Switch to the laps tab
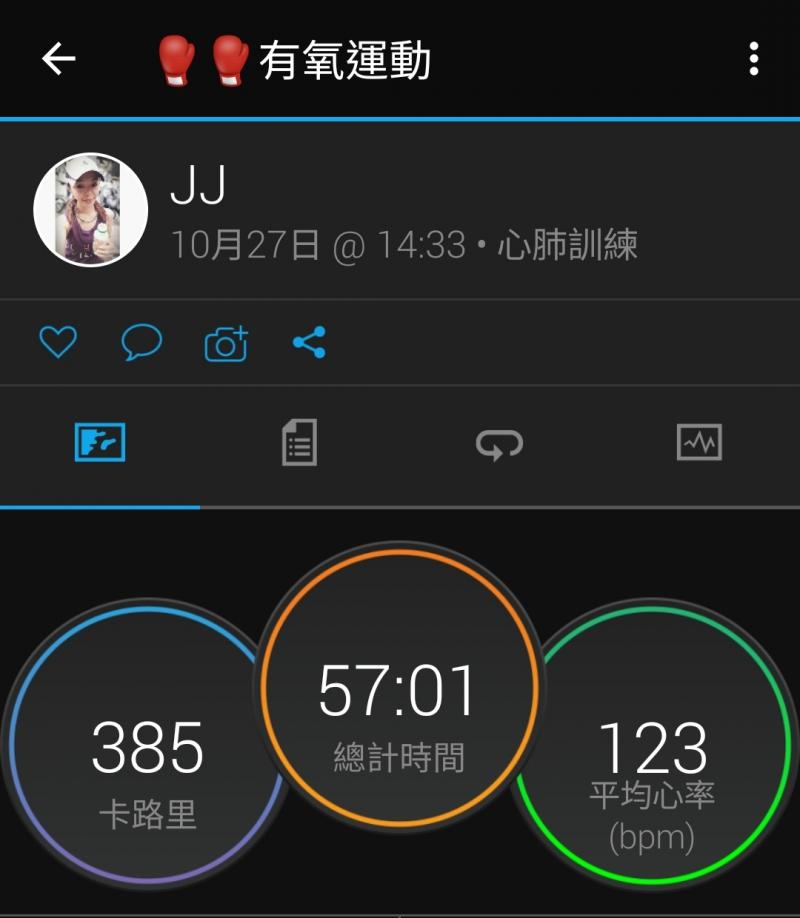The height and width of the screenshot is (918, 800). (499, 442)
